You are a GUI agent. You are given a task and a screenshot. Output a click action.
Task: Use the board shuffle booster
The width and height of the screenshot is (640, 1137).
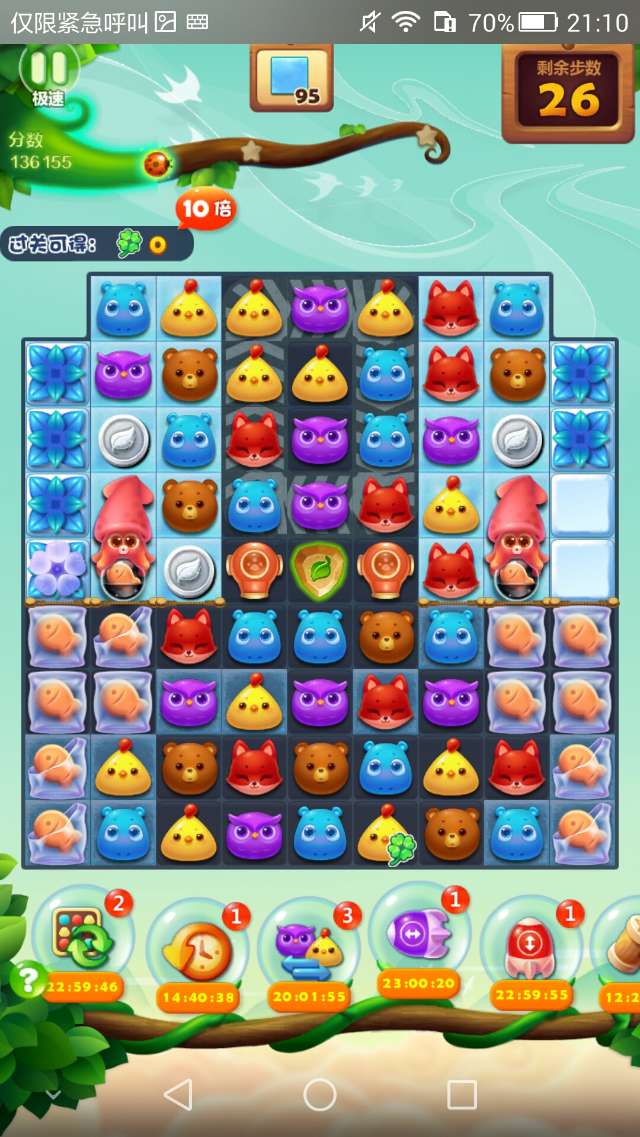pyautogui.click(x=82, y=938)
